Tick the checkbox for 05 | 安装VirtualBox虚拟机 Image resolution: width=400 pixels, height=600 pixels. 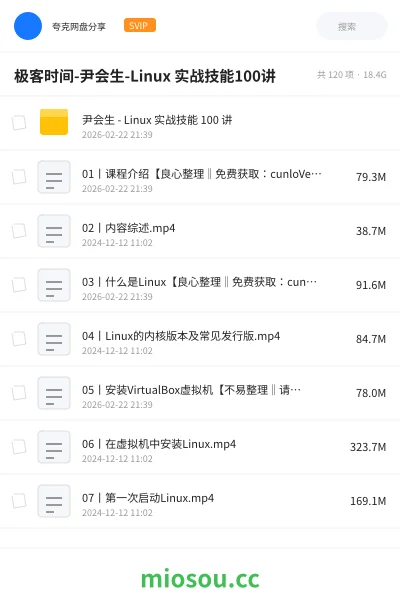[x=19, y=393]
